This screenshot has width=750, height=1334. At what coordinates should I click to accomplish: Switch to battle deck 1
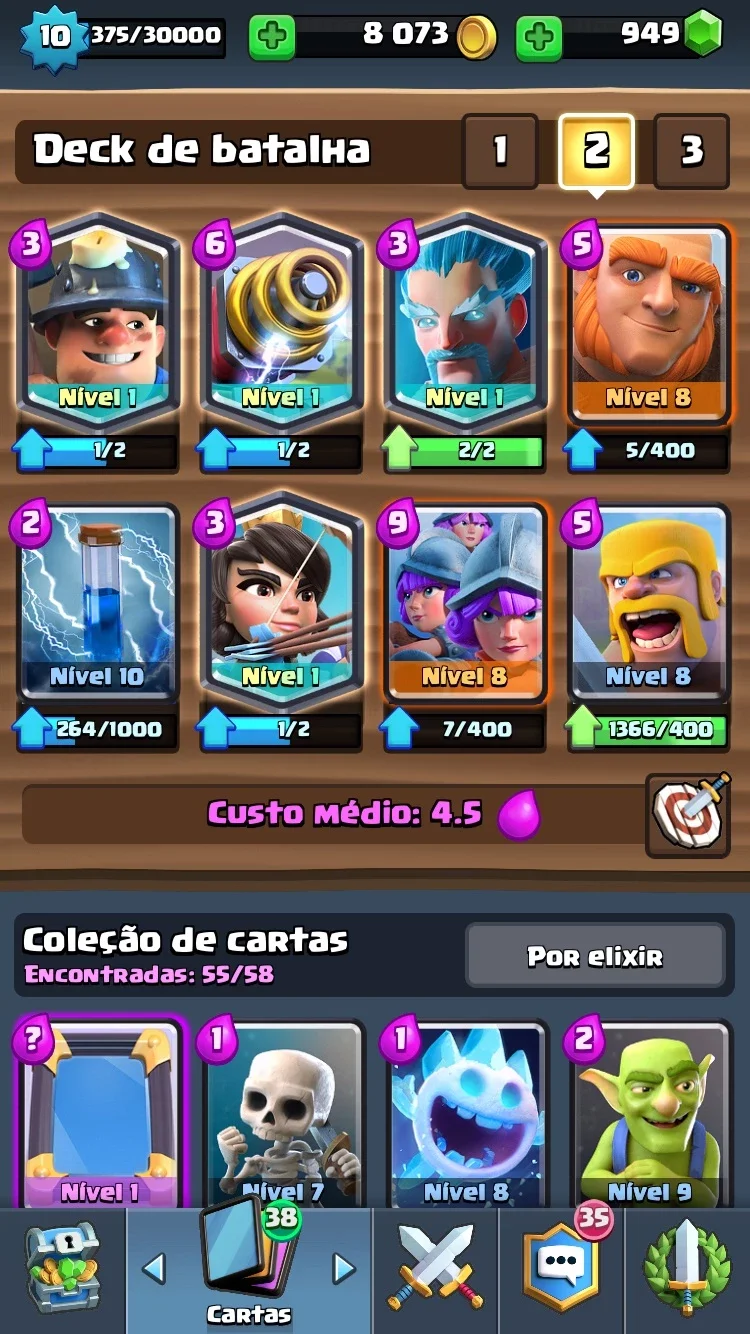pos(500,151)
